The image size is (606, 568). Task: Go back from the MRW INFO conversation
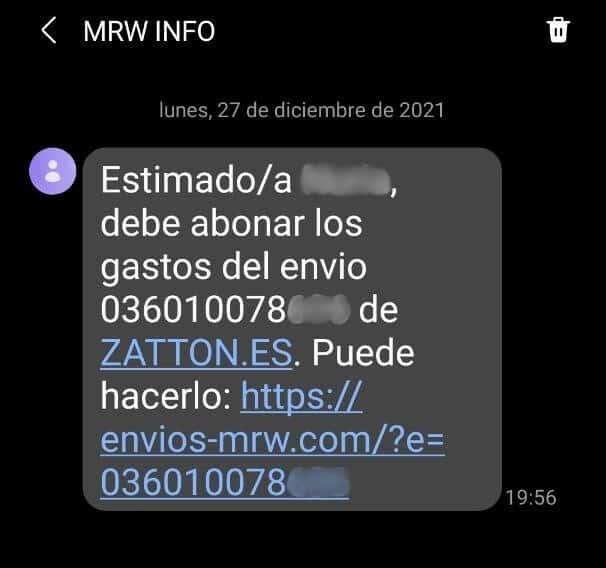(48, 31)
